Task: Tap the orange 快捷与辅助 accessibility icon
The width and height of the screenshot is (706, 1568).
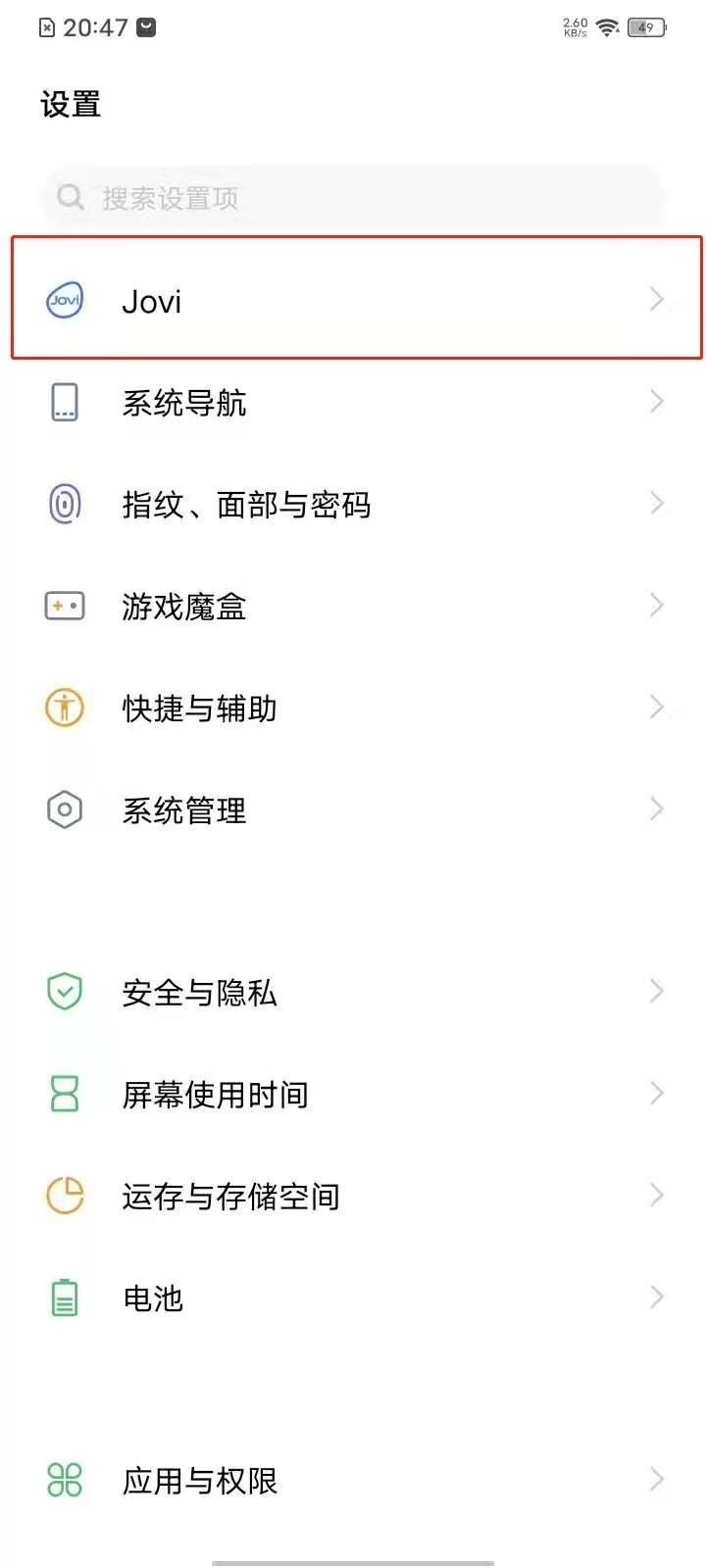Action: coord(65,708)
